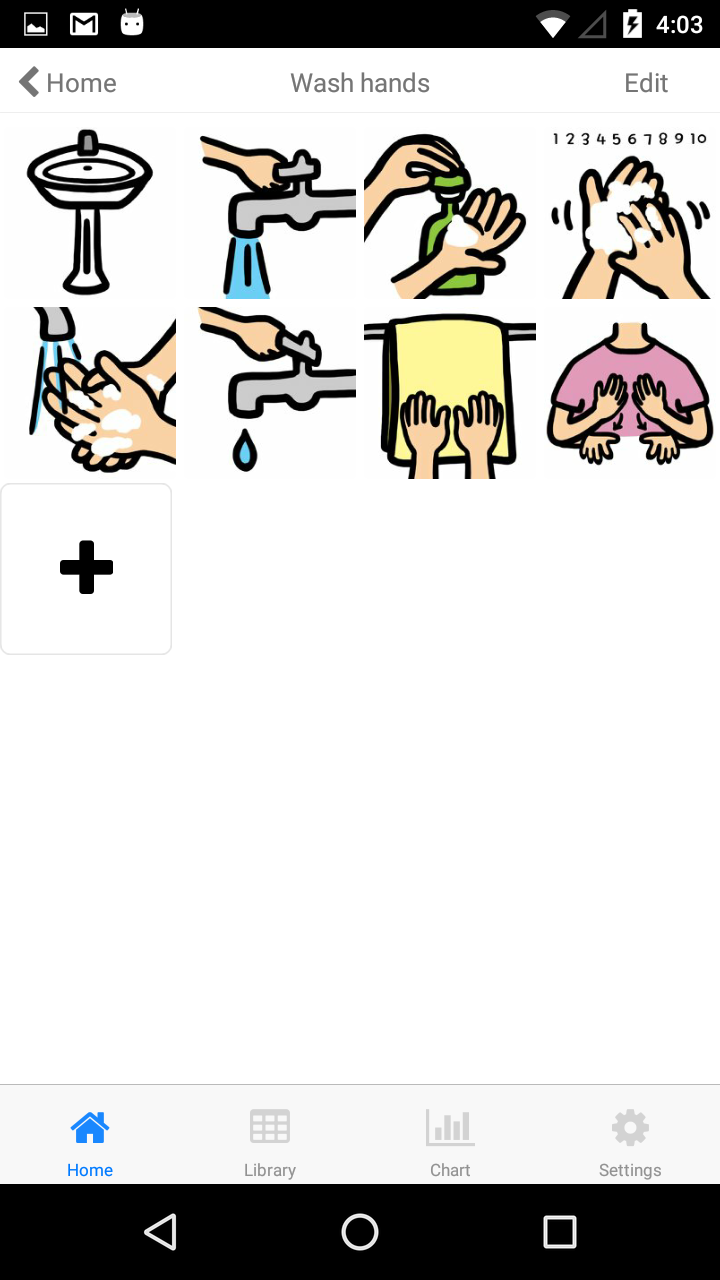Tap the Wi-Fi indicator in the status bar
Image resolution: width=720 pixels, height=1280 pixels.
click(x=553, y=23)
